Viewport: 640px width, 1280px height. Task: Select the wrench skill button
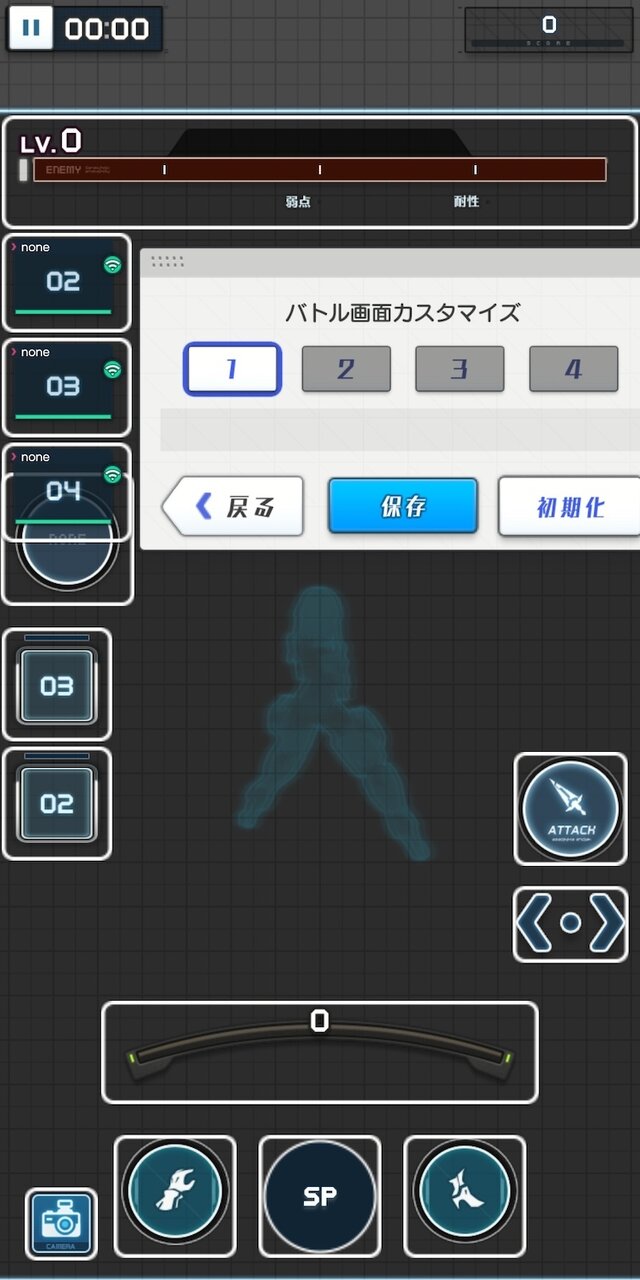click(175, 1196)
